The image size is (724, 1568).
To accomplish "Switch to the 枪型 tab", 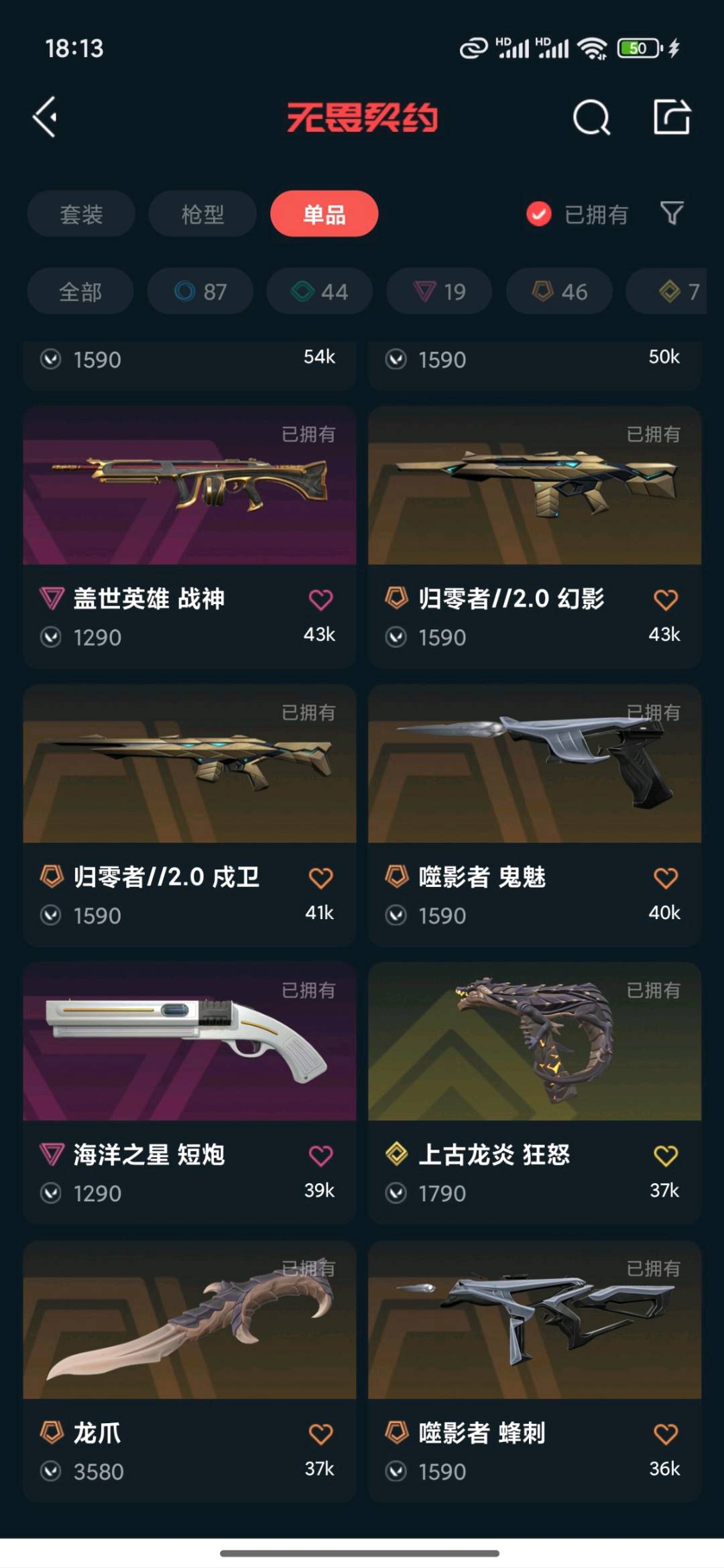I will coord(202,214).
